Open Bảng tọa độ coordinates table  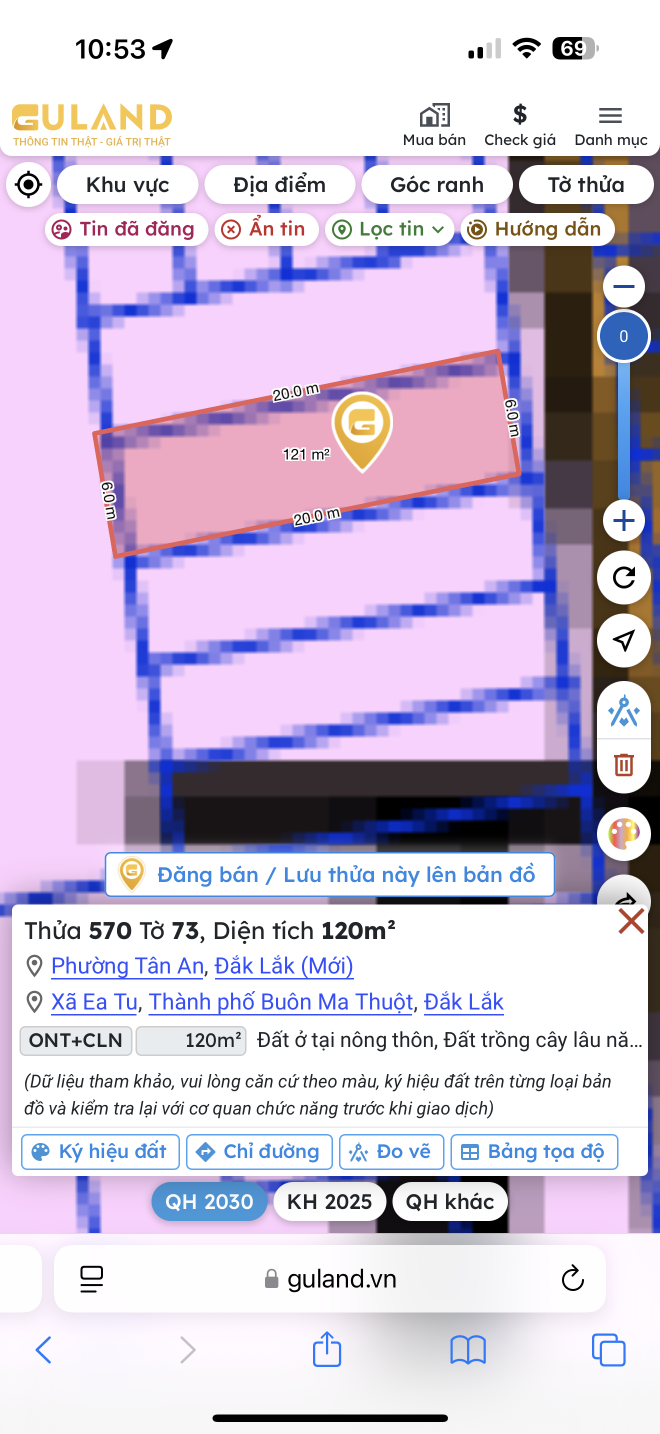[x=534, y=1151]
